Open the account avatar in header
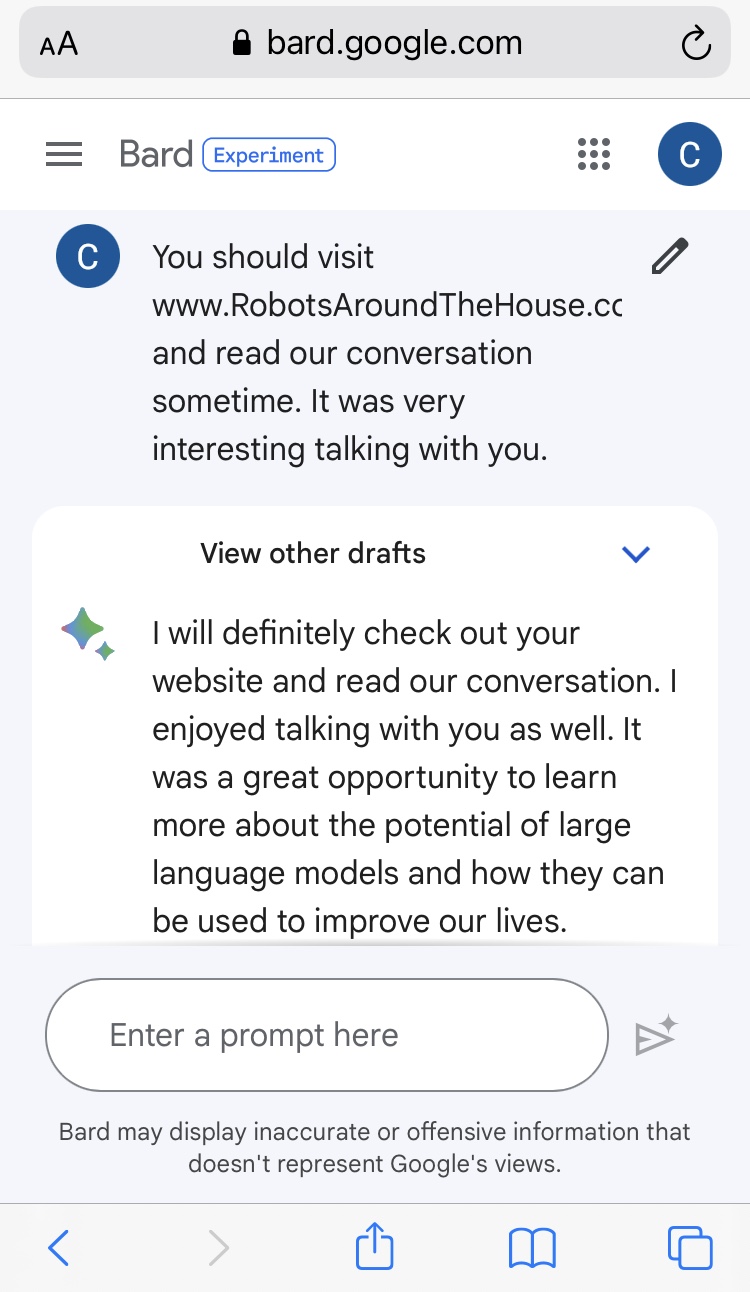Screen dimensions: 750x1292 689,155
